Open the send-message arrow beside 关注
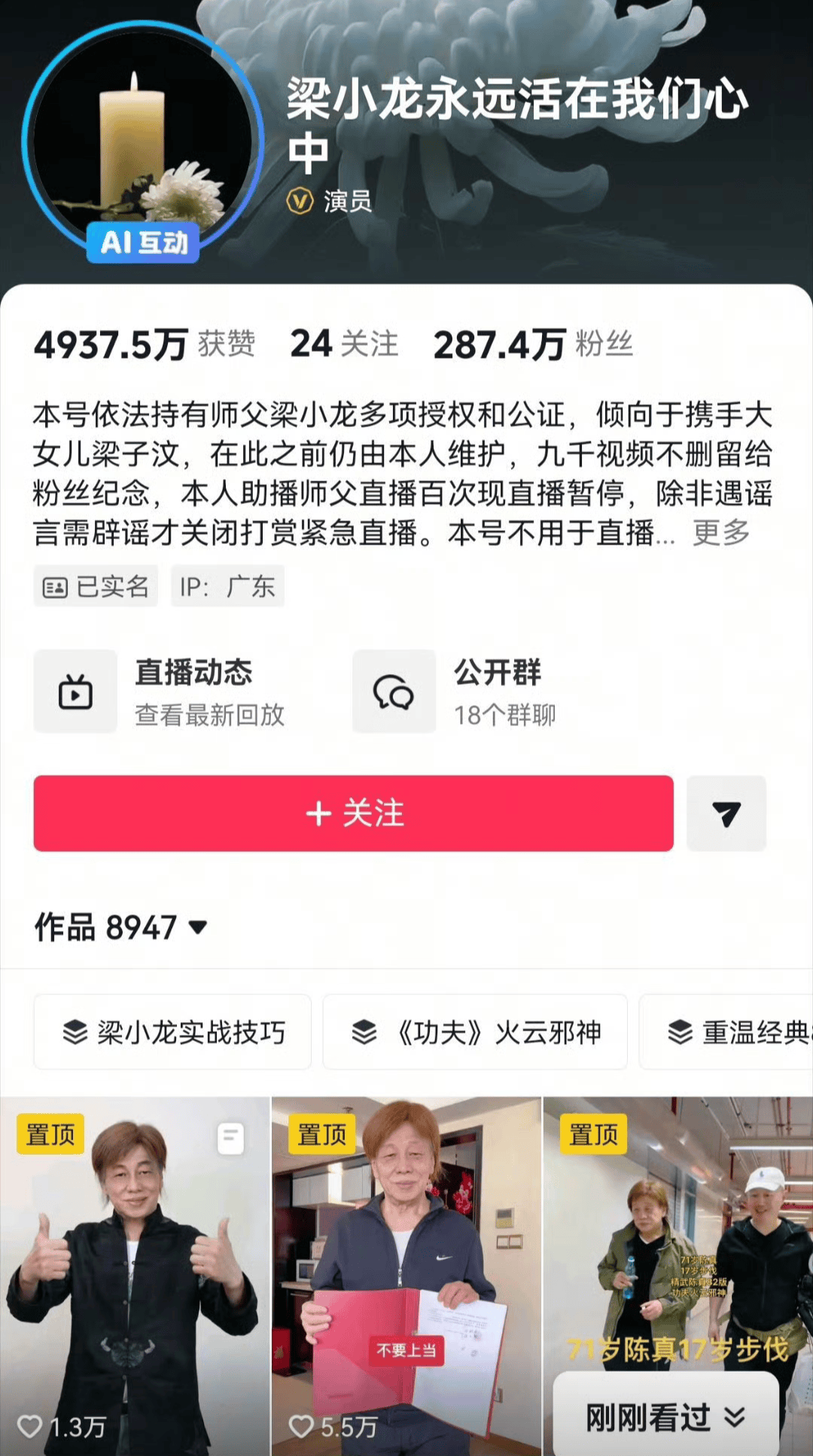The width and height of the screenshot is (813, 1456). pyautogui.click(x=726, y=813)
